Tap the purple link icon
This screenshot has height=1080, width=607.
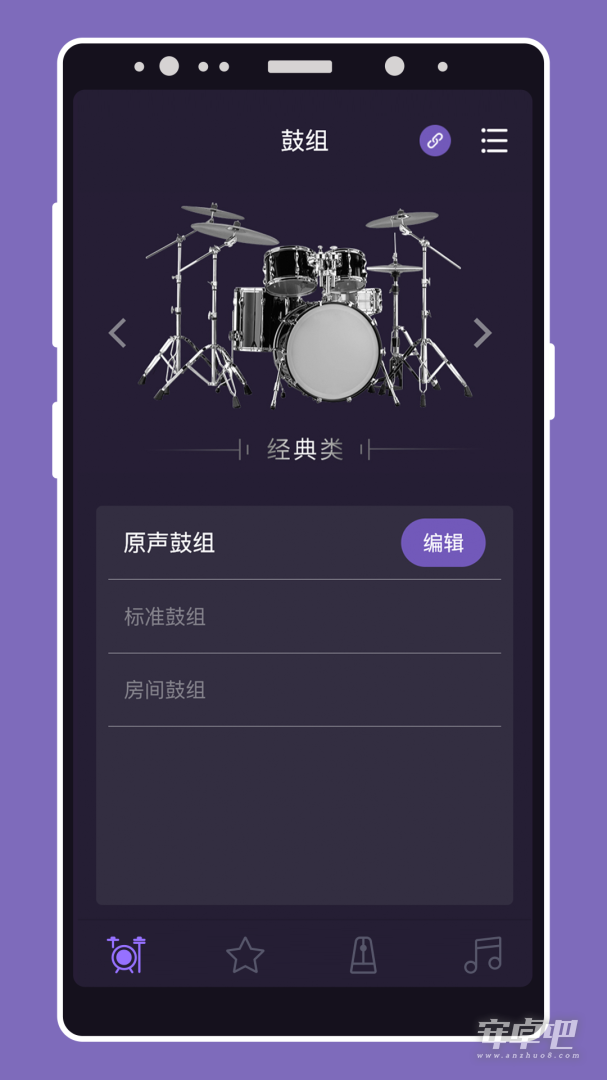(x=435, y=141)
